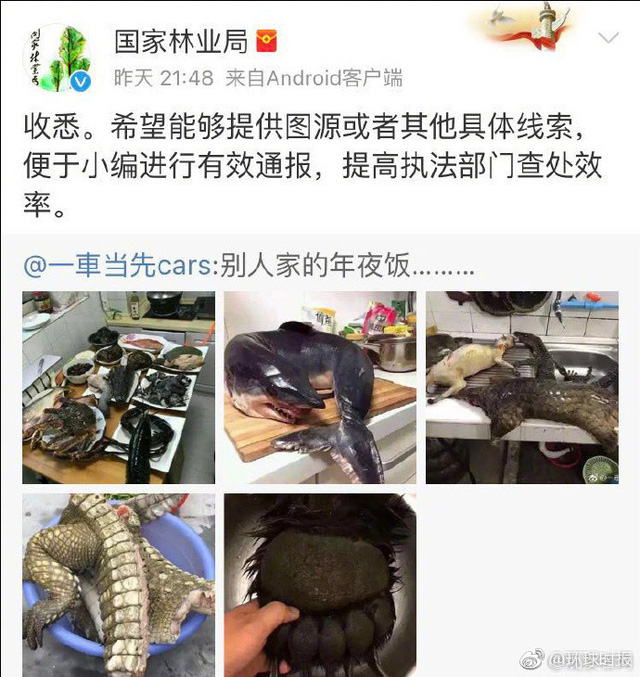Open the photo showing the kitchen sink
The height and width of the screenshot is (677, 640).
coord(521,387)
